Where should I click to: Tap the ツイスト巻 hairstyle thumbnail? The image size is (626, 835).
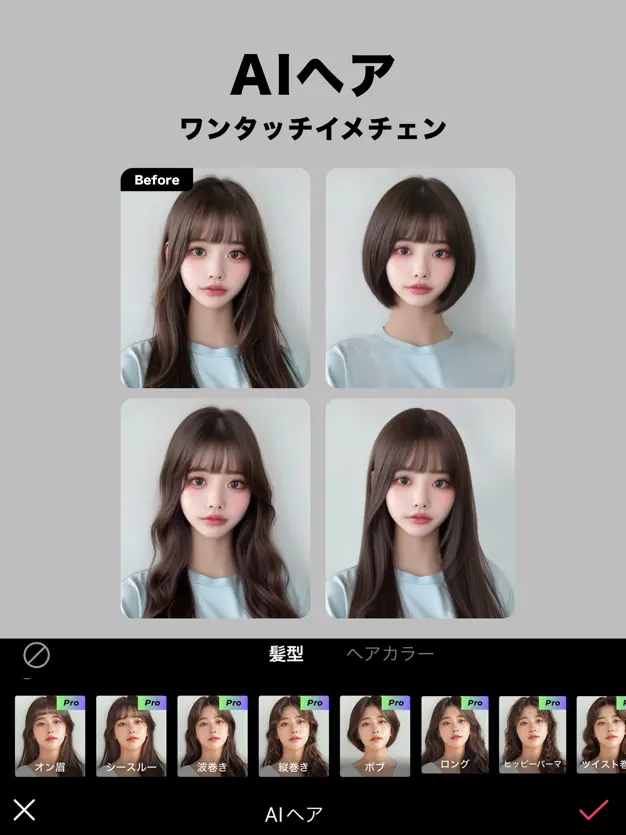coord(603,736)
